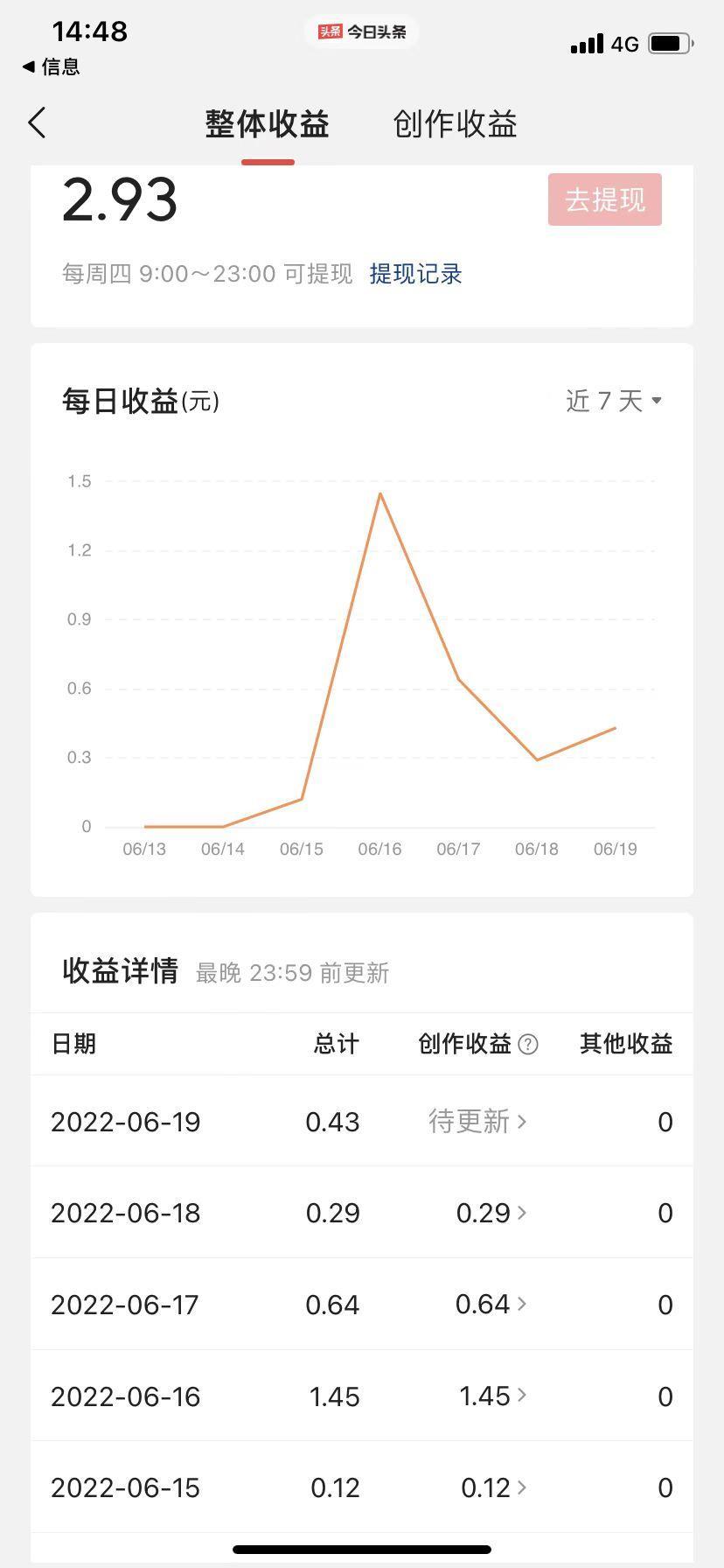This screenshot has height=1568, width=724.
Task: View 0.12 creation income details for 06-15
Action: click(x=494, y=1487)
